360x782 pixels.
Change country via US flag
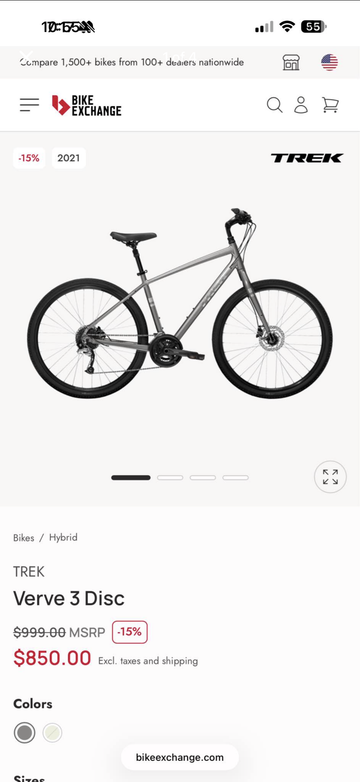click(x=329, y=62)
